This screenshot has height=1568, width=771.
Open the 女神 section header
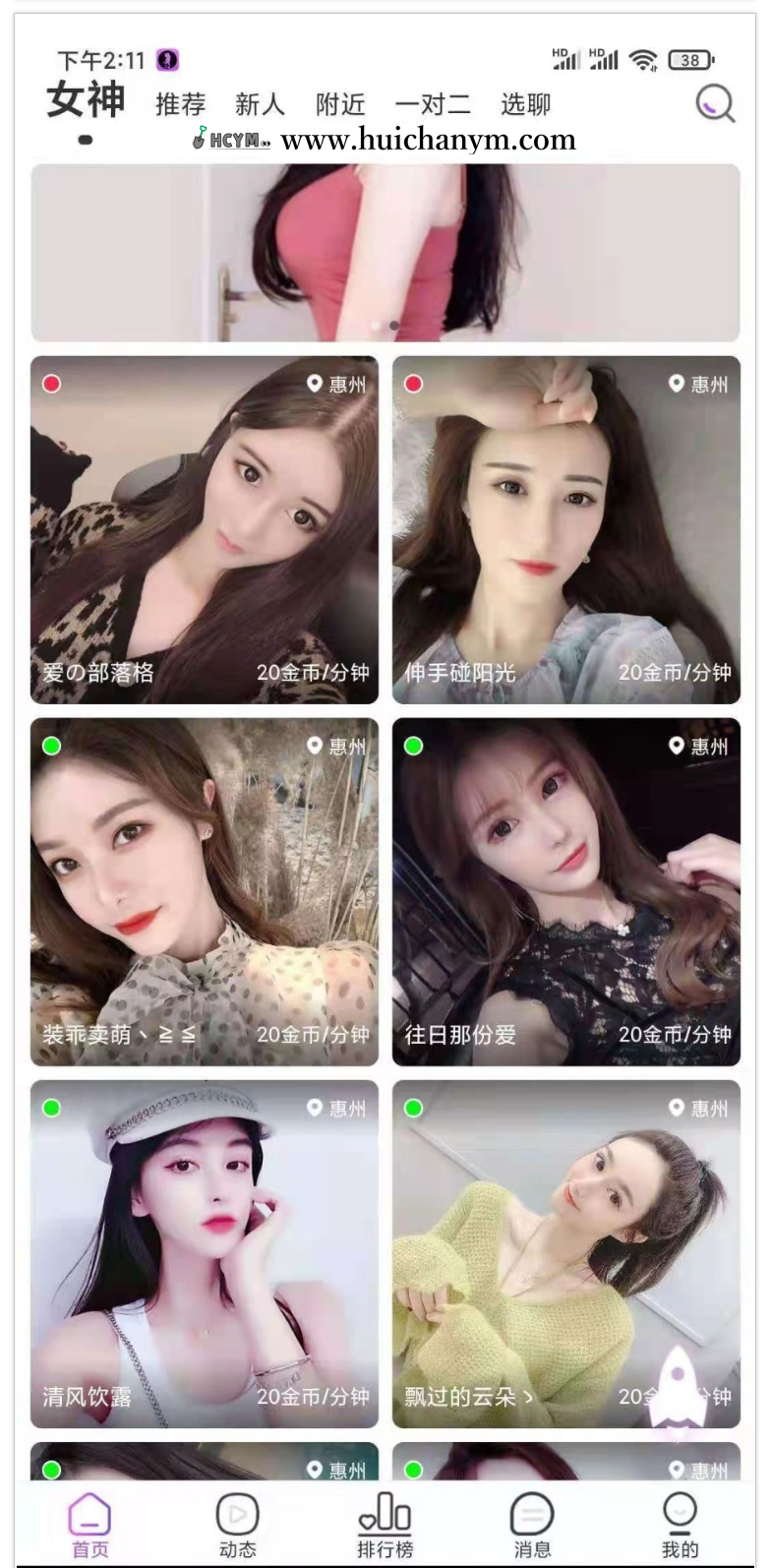(x=84, y=101)
